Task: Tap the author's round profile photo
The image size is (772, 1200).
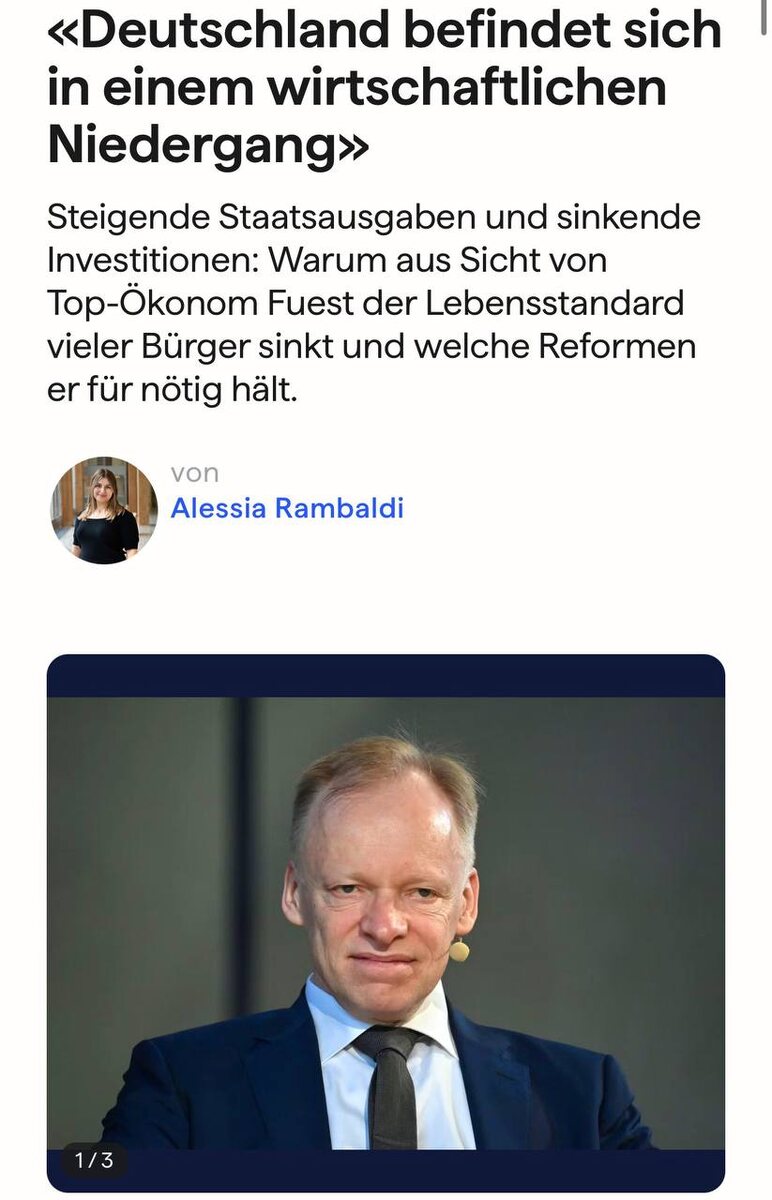Action: tap(104, 510)
